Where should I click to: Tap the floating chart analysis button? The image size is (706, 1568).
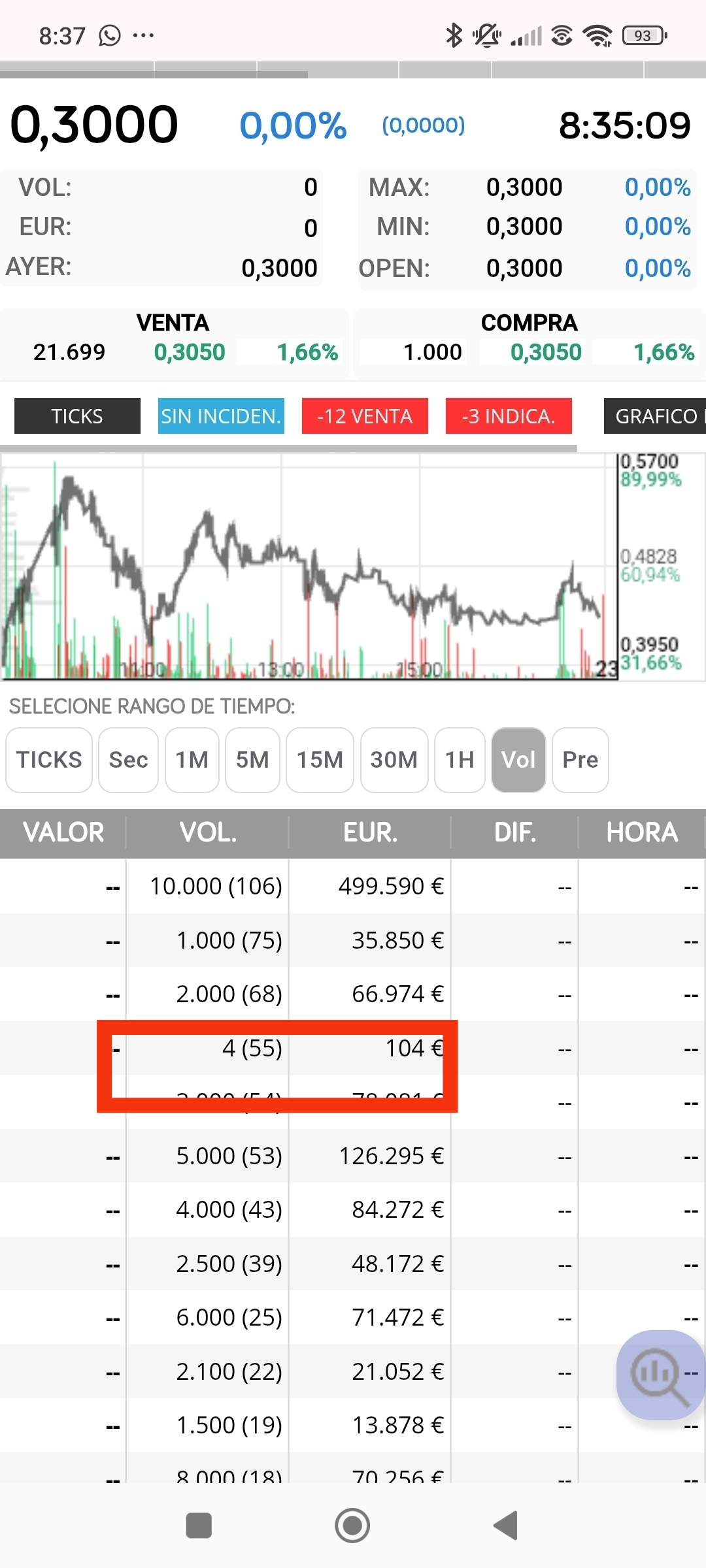point(660,1375)
